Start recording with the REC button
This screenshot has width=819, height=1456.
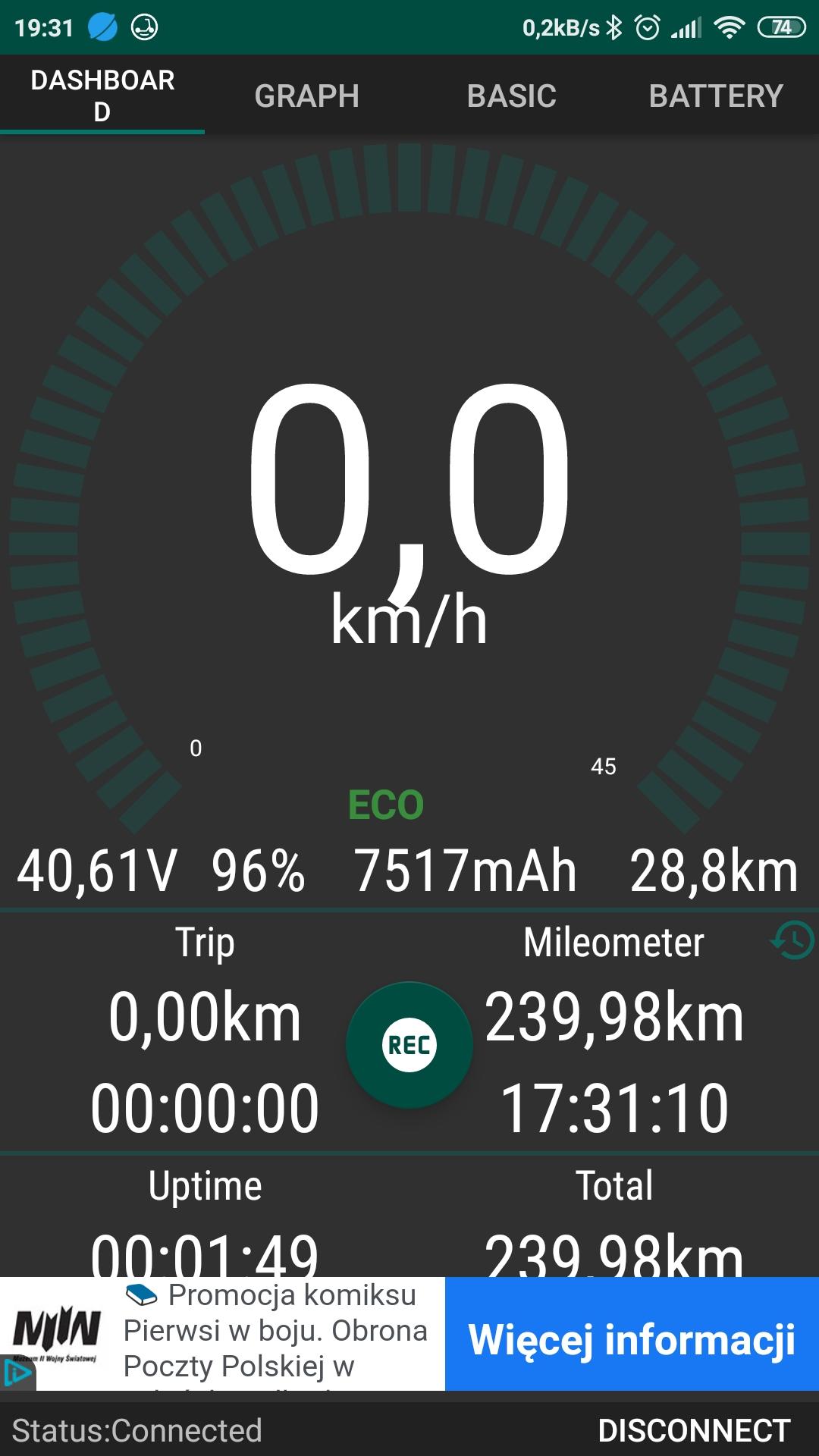tap(409, 1045)
